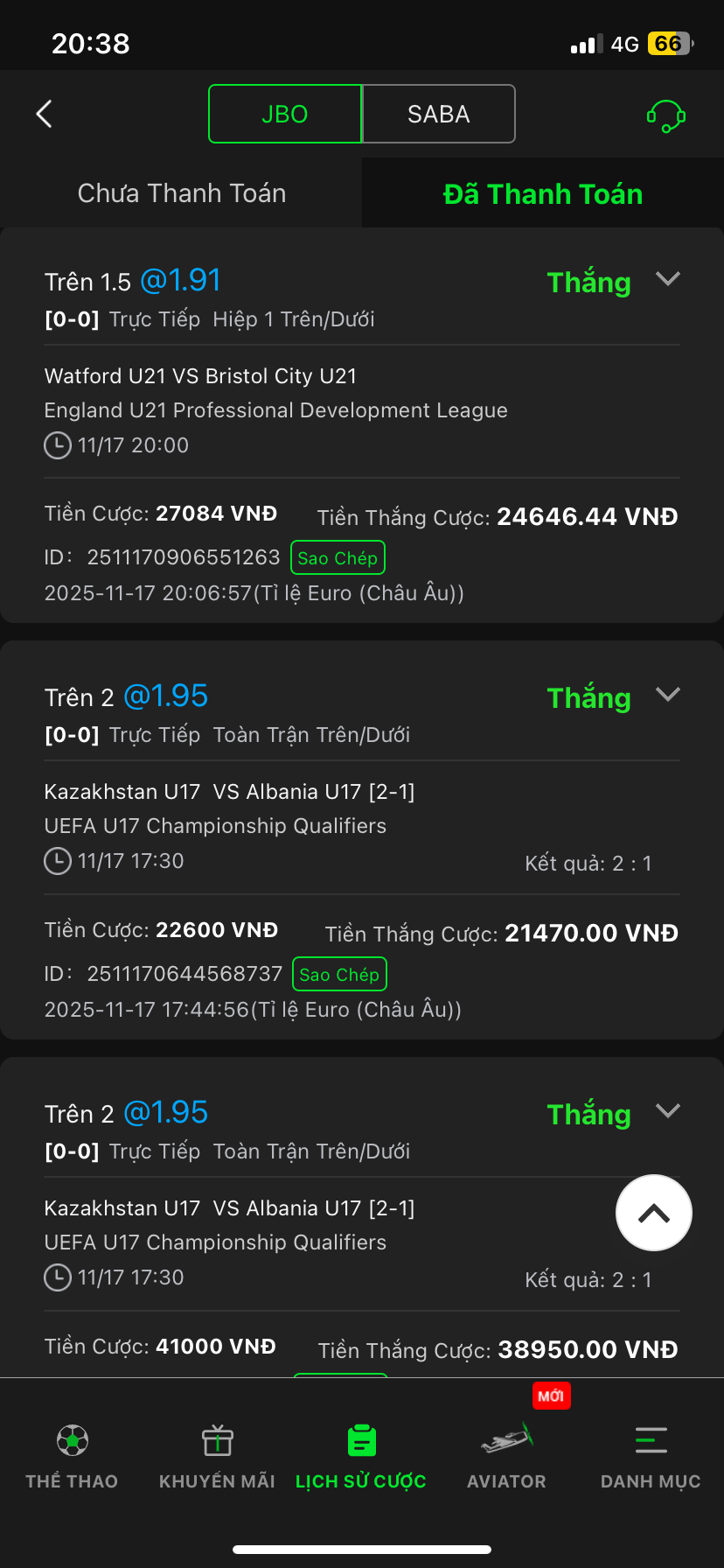The height and width of the screenshot is (1568, 724).
Task: Switch to Chưa Thanh Toán tab
Action: pyautogui.click(x=181, y=193)
